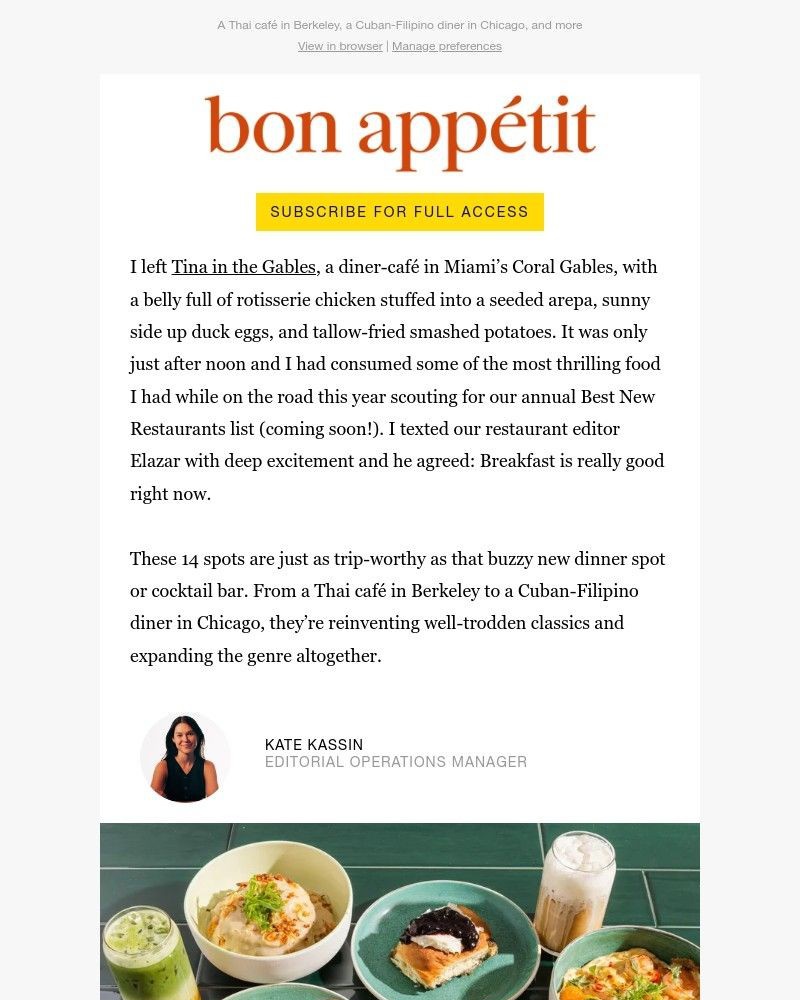This screenshot has width=800, height=1000.
Task: Open the restaurant spread photo at the bottom
Action: coord(400,910)
